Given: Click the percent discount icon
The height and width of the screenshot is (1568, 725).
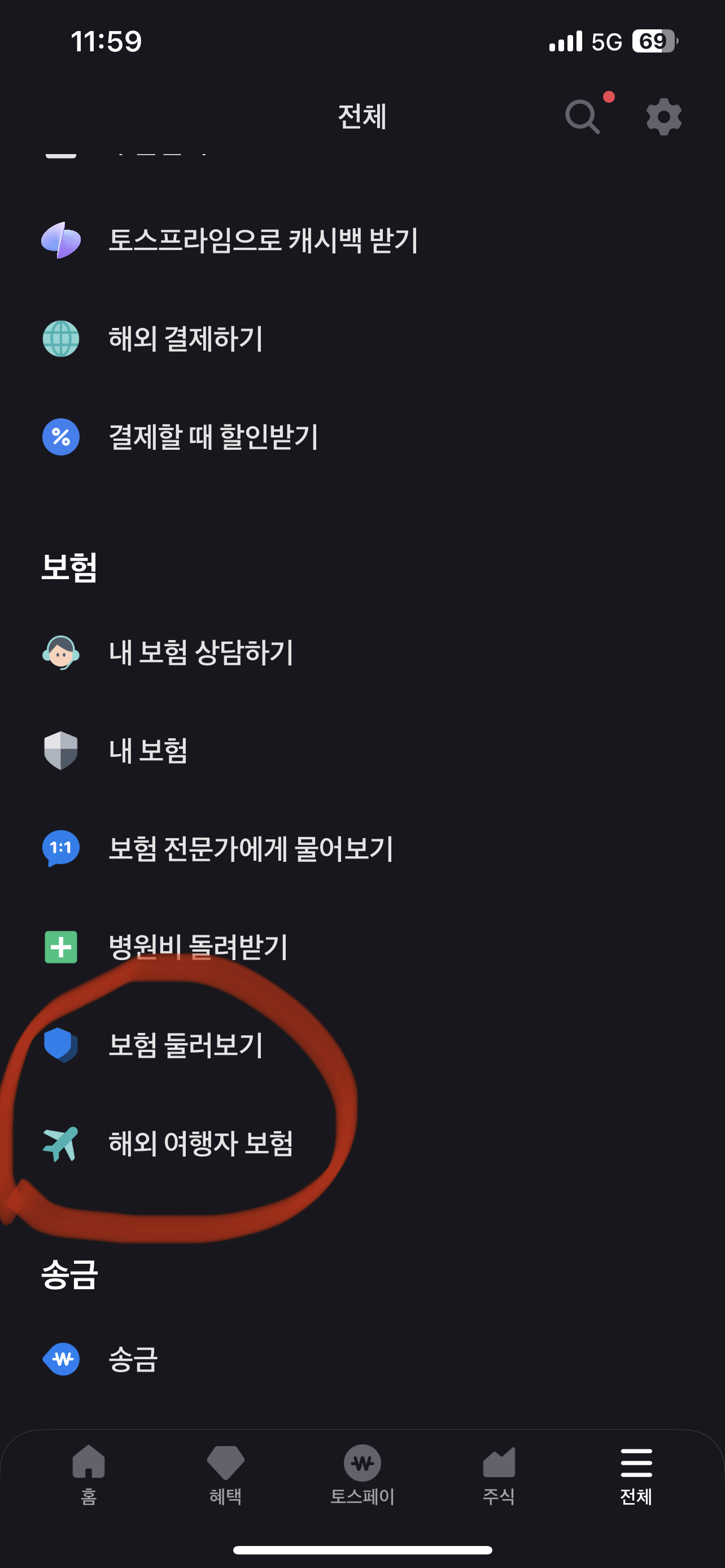Looking at the screenshot, I should (61, 437).
